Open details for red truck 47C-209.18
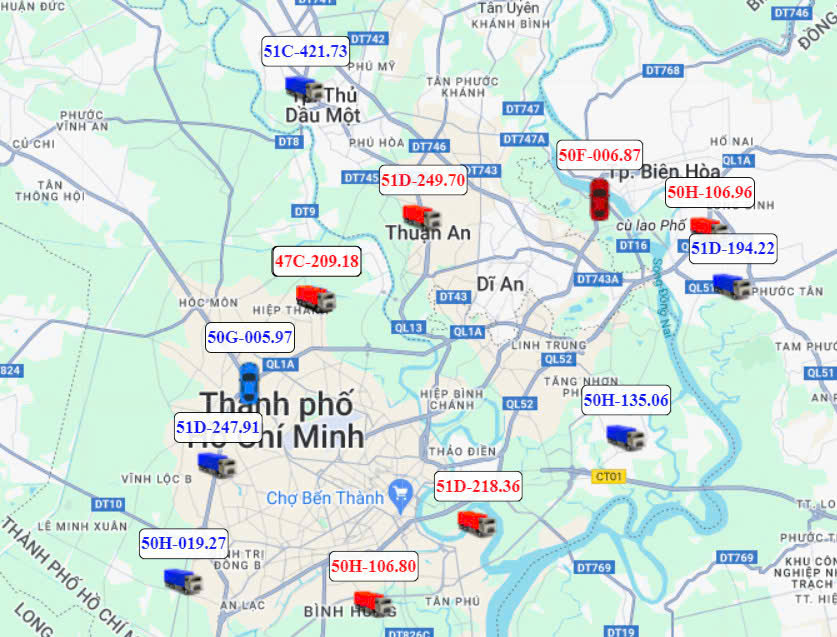This screenshot has width=837, height=637. [x=315, y=298]
